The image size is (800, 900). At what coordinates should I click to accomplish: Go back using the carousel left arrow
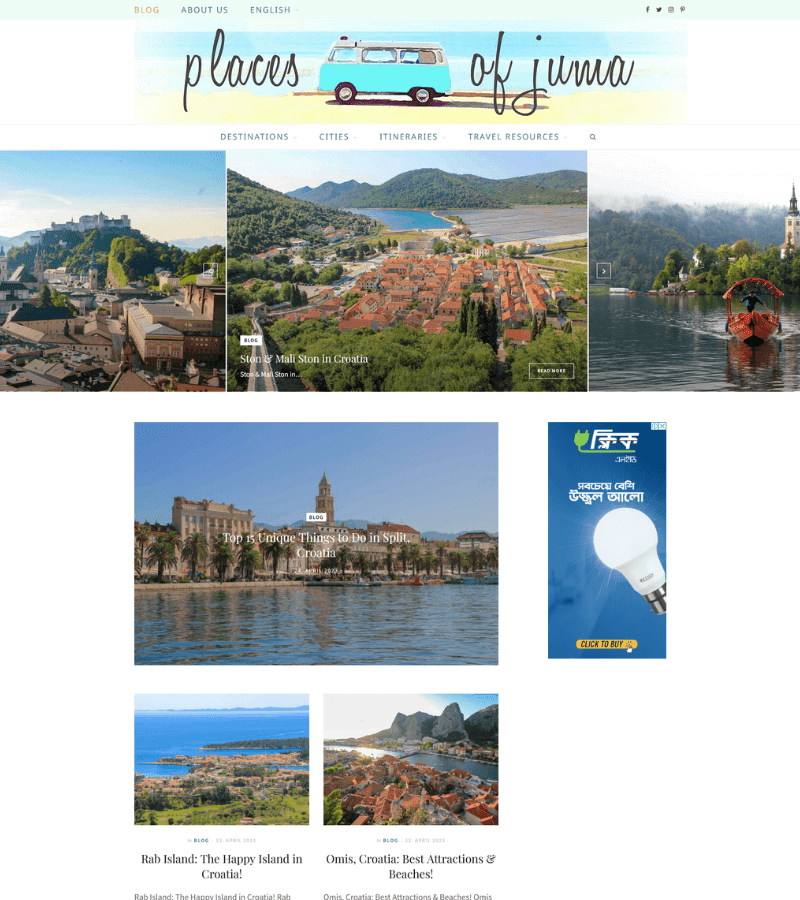pyautogui.click(x=209, y=270)
